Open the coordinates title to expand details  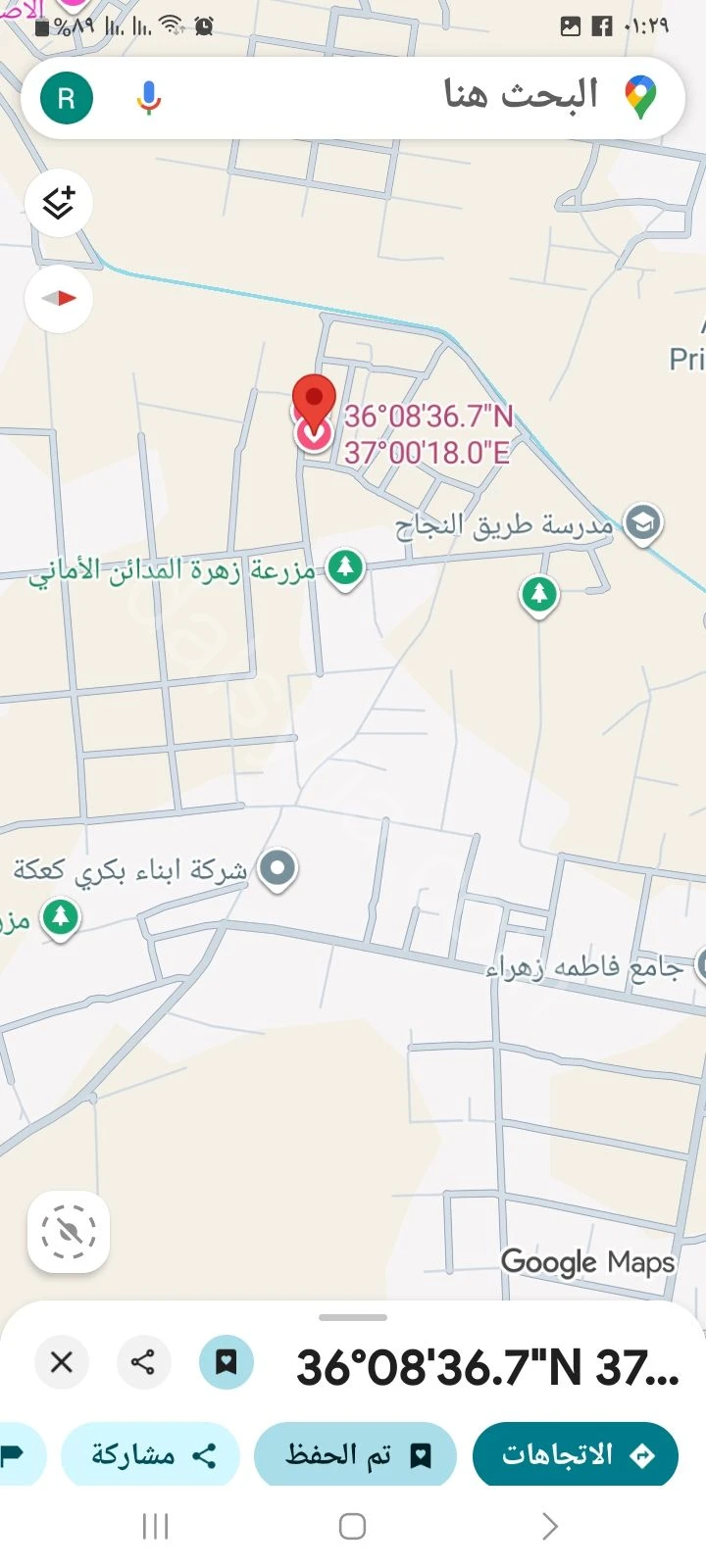[487, 1366]
